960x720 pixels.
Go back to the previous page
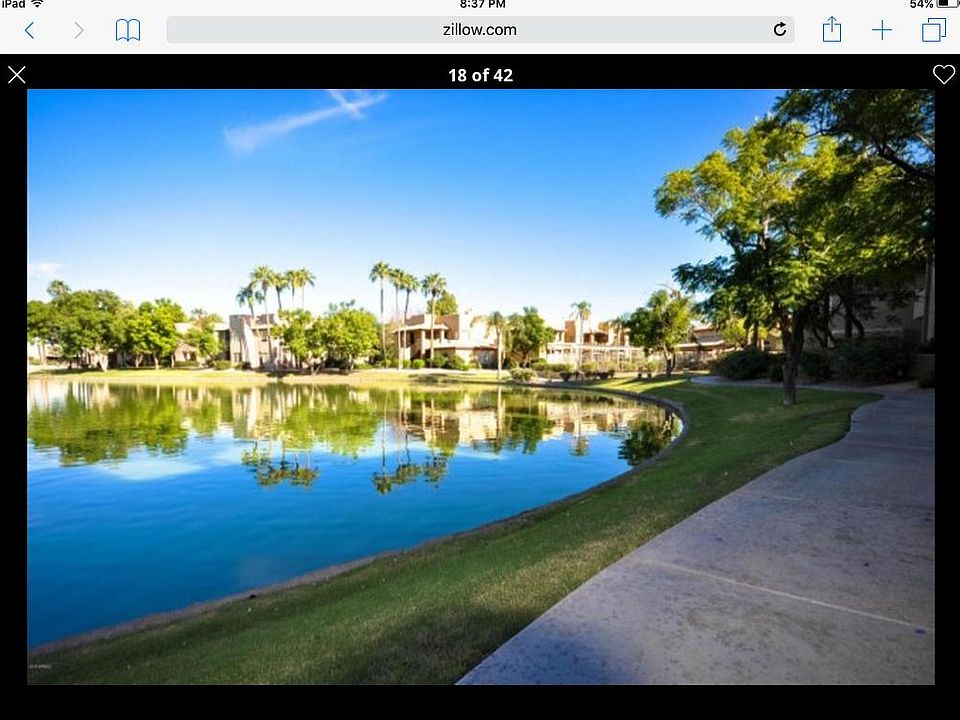tap(29, 30)
